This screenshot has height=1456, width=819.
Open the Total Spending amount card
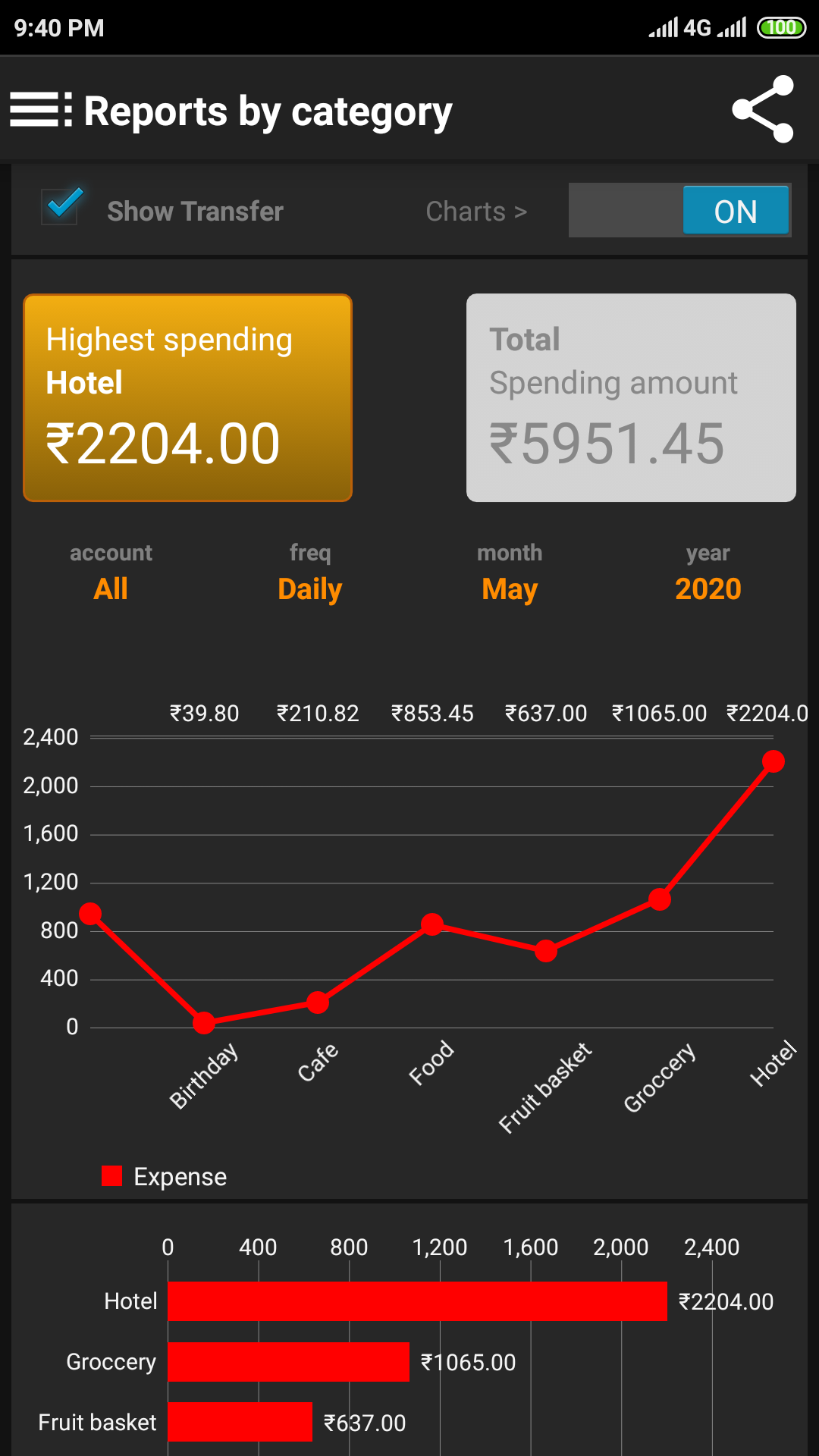click(631, 398)
